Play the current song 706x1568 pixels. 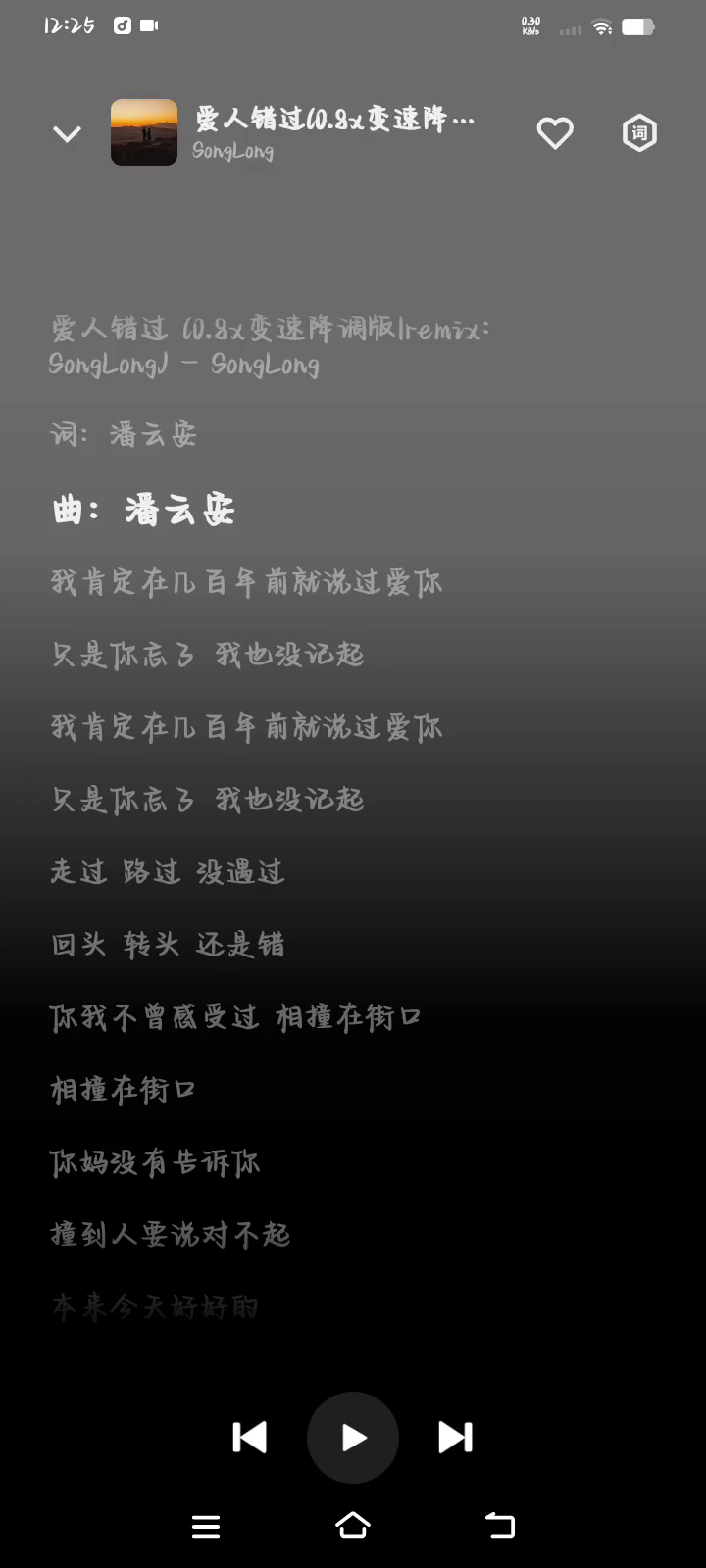(x=353, y=1438)
